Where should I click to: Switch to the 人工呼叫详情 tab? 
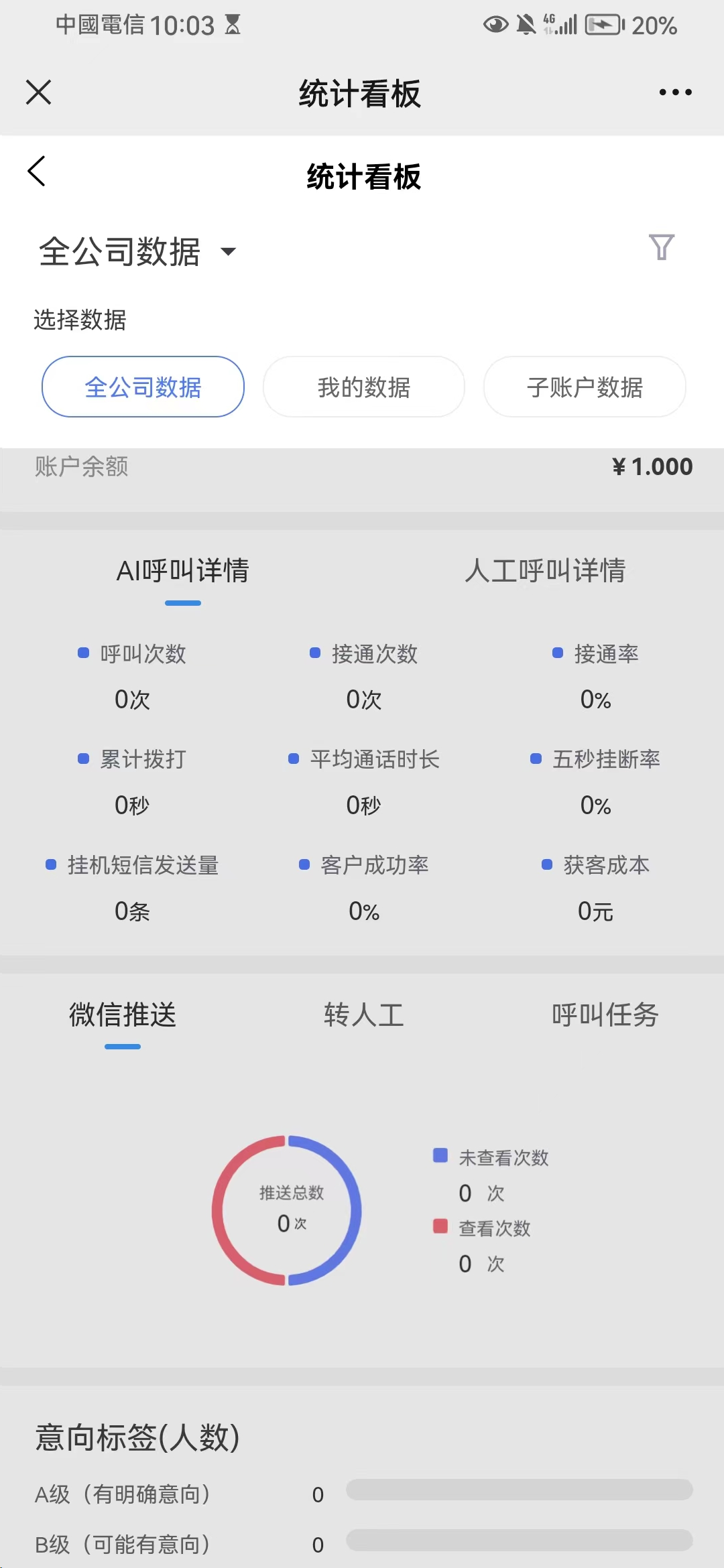[545, 571]
